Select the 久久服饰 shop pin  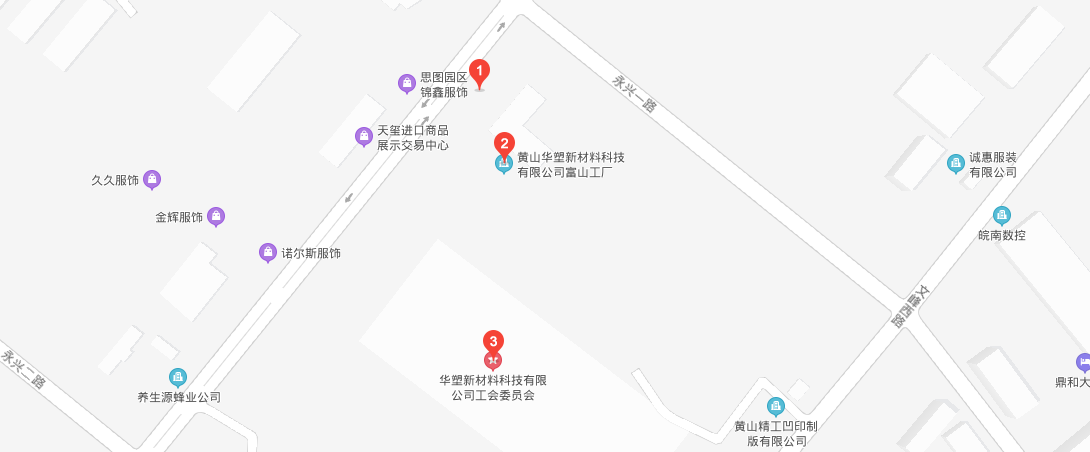point(152,180)
